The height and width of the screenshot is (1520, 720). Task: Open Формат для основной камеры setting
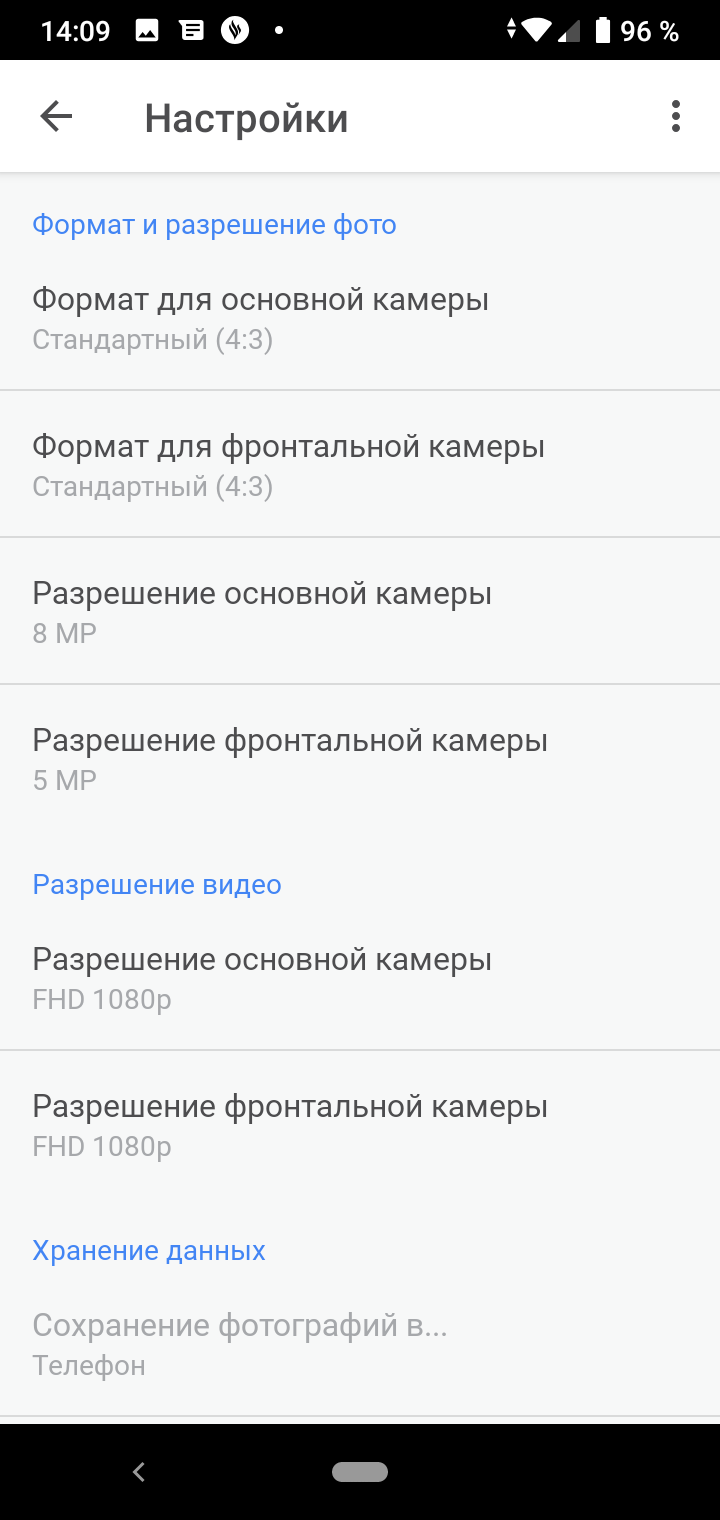coord(360,318)
